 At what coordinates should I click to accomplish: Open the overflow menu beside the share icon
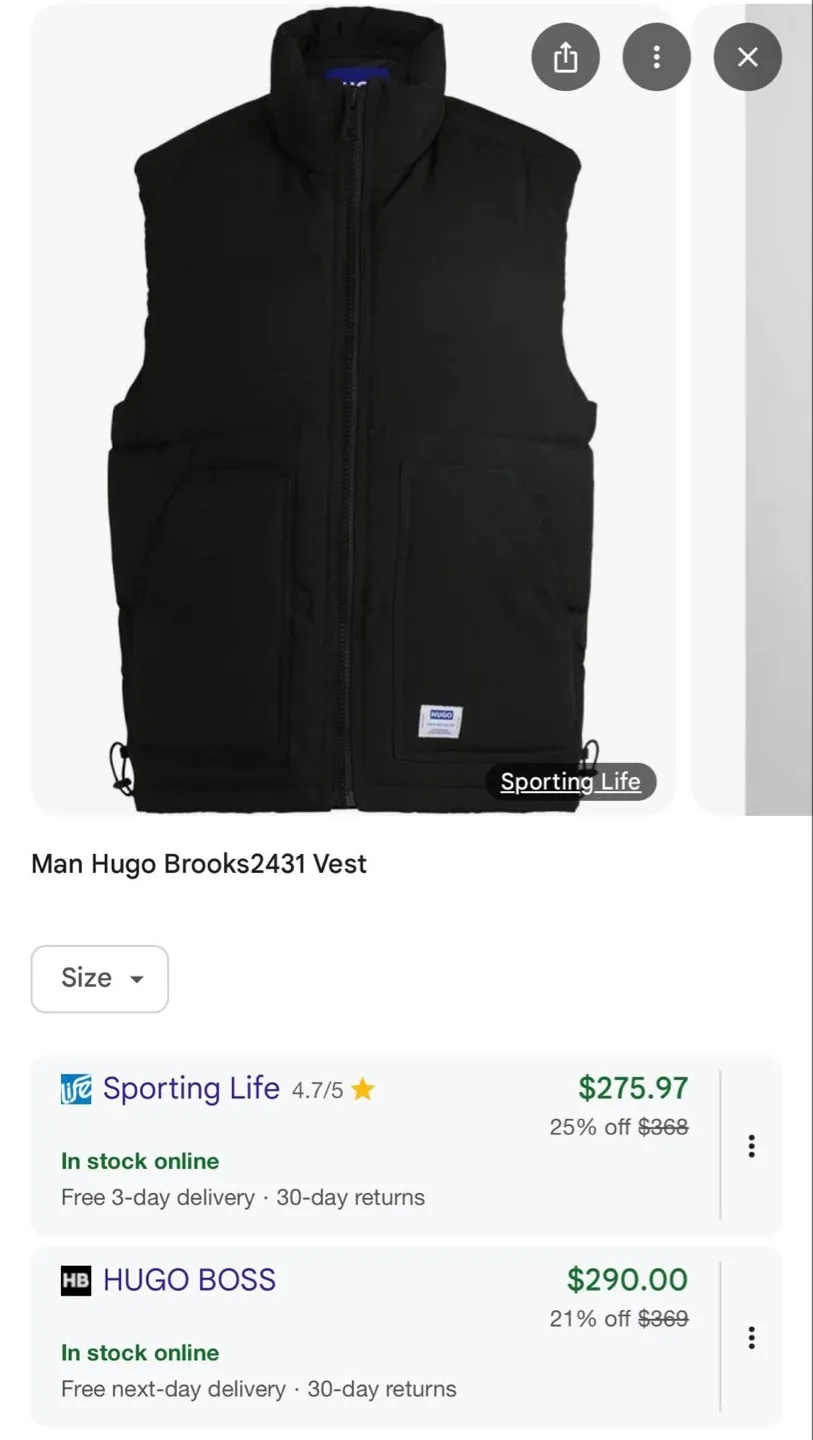[x=656, y=57]
